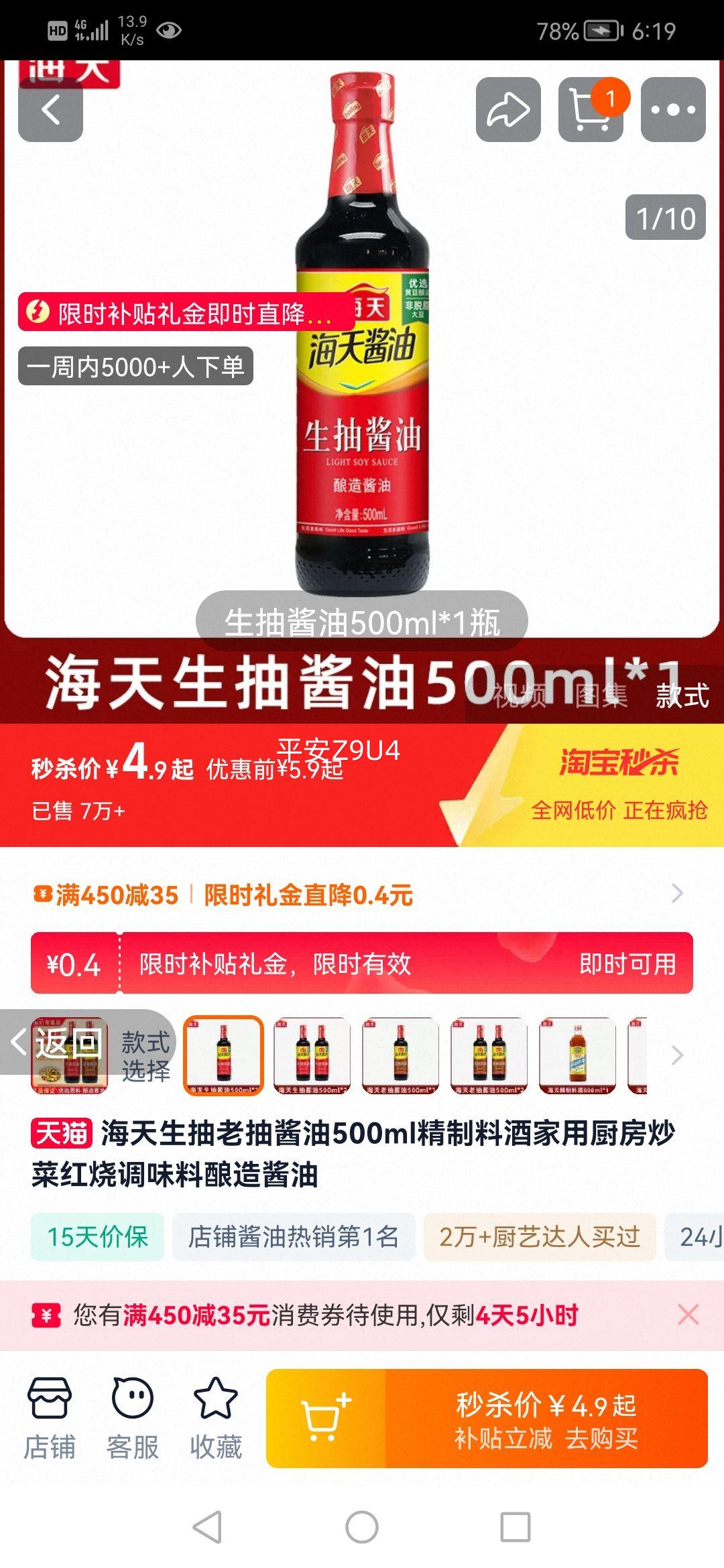Open the 款式 tab

click(680, 697)
